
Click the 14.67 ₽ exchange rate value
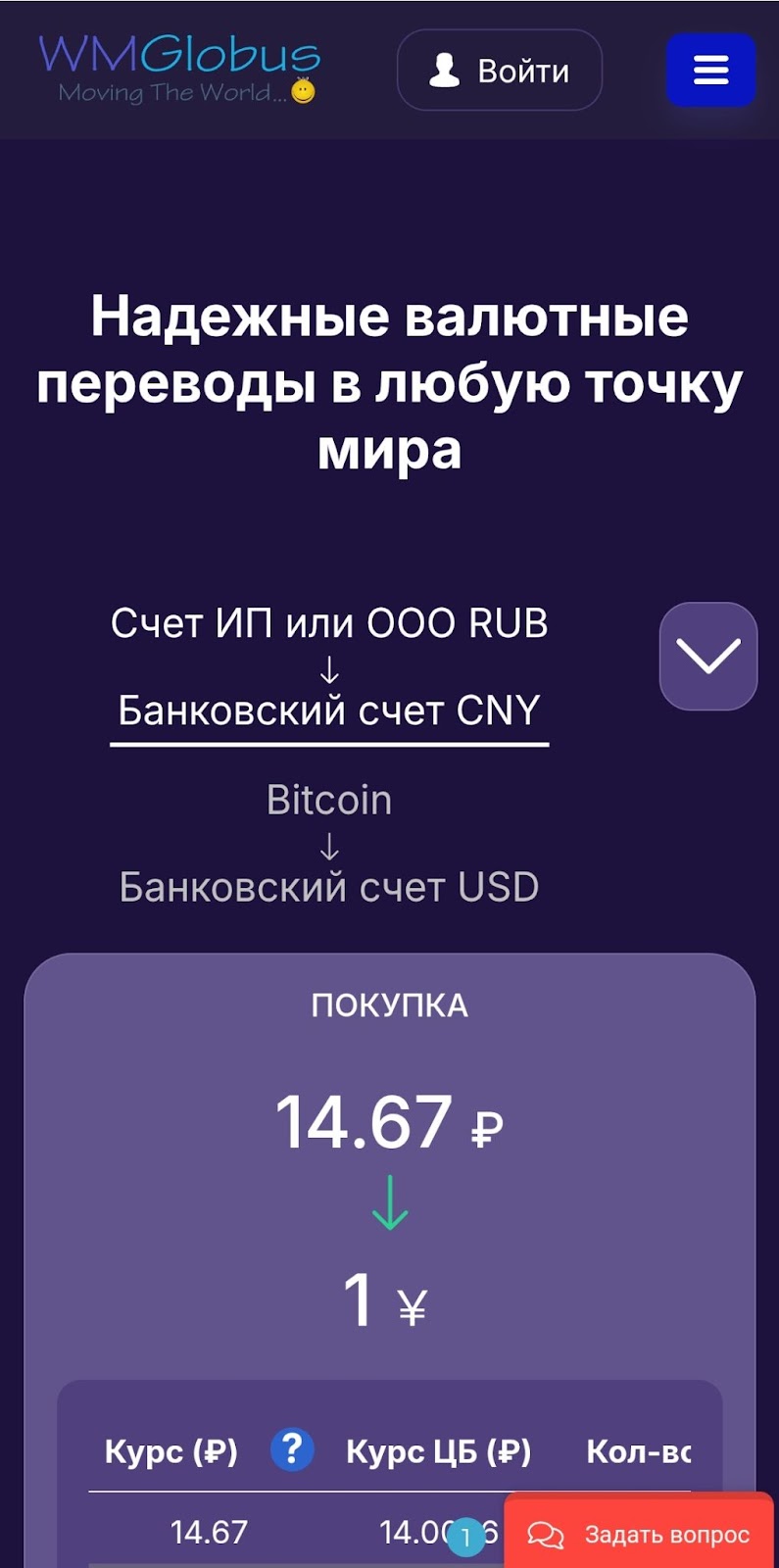(x=388, y=1123)
